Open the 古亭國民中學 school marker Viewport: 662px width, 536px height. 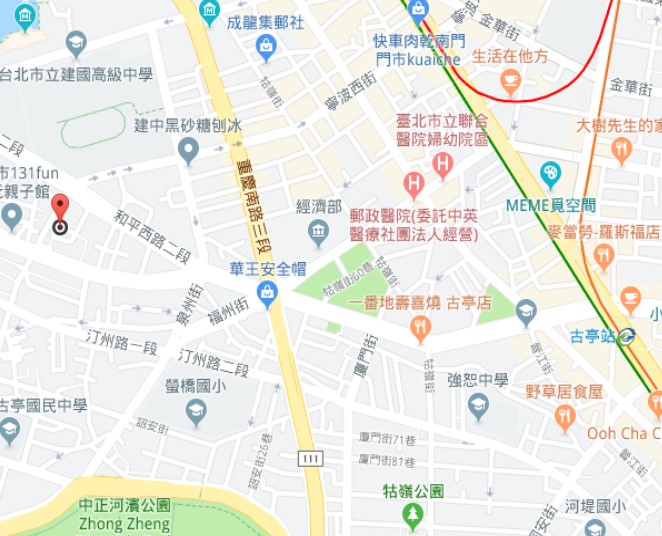coord(10,431)
